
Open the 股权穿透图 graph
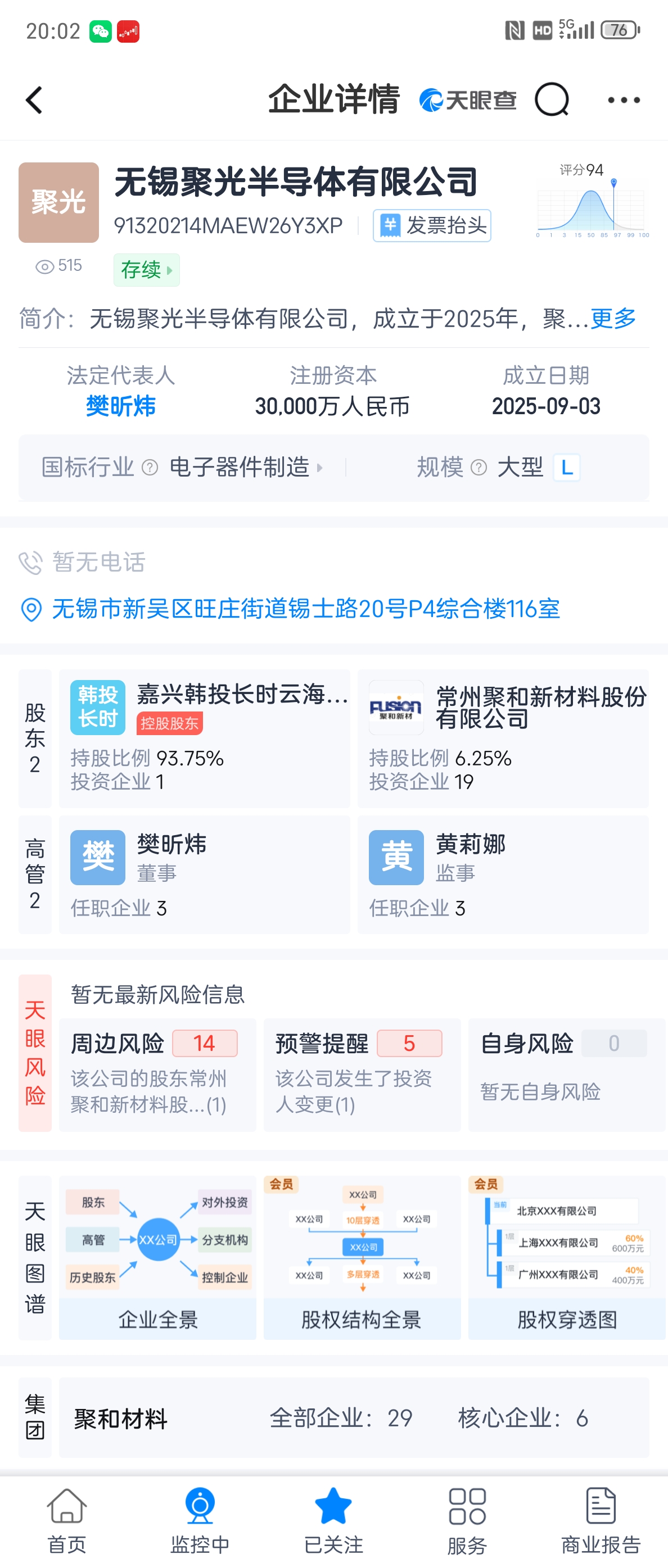pyautogui.click(x=566, y=1258)
